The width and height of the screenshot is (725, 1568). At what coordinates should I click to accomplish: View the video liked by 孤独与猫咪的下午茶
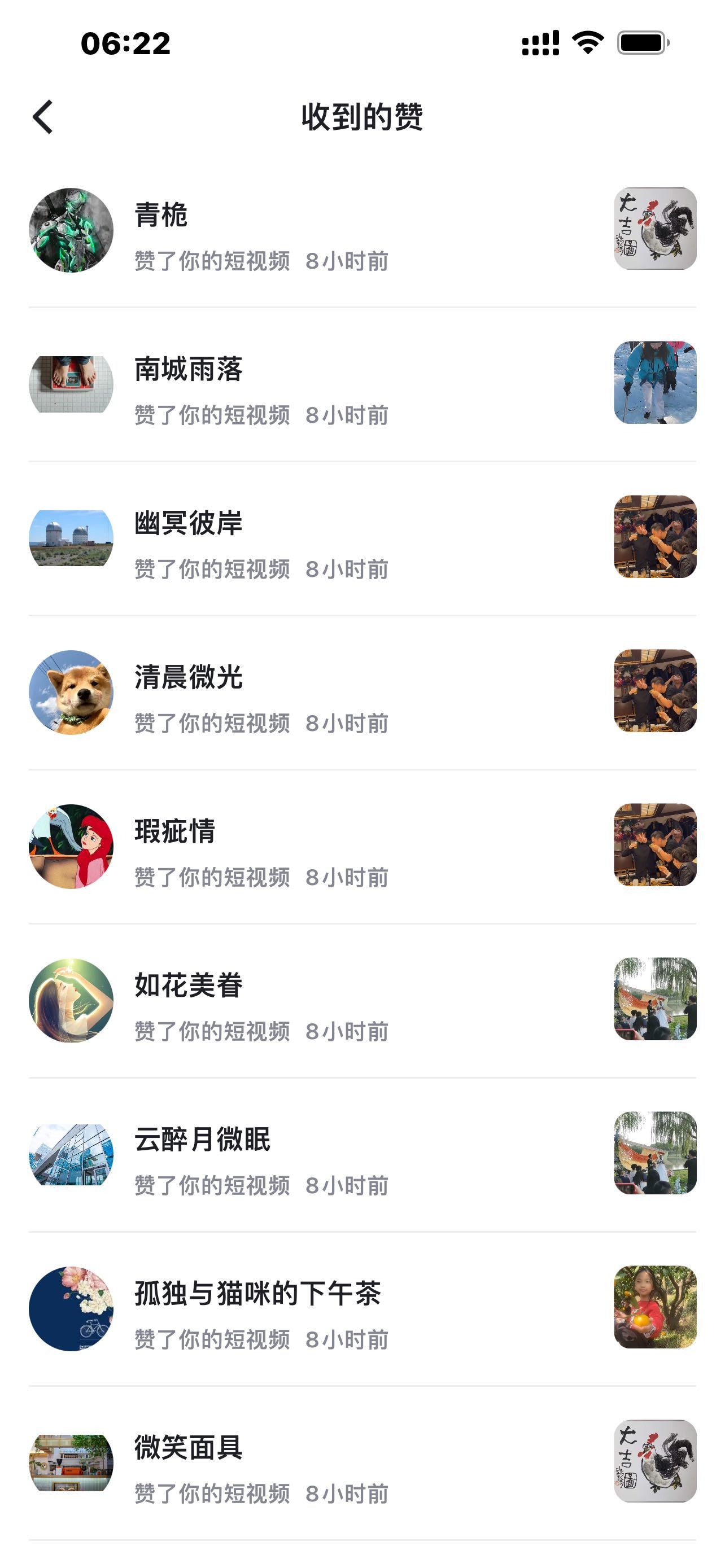[654, 1307]
